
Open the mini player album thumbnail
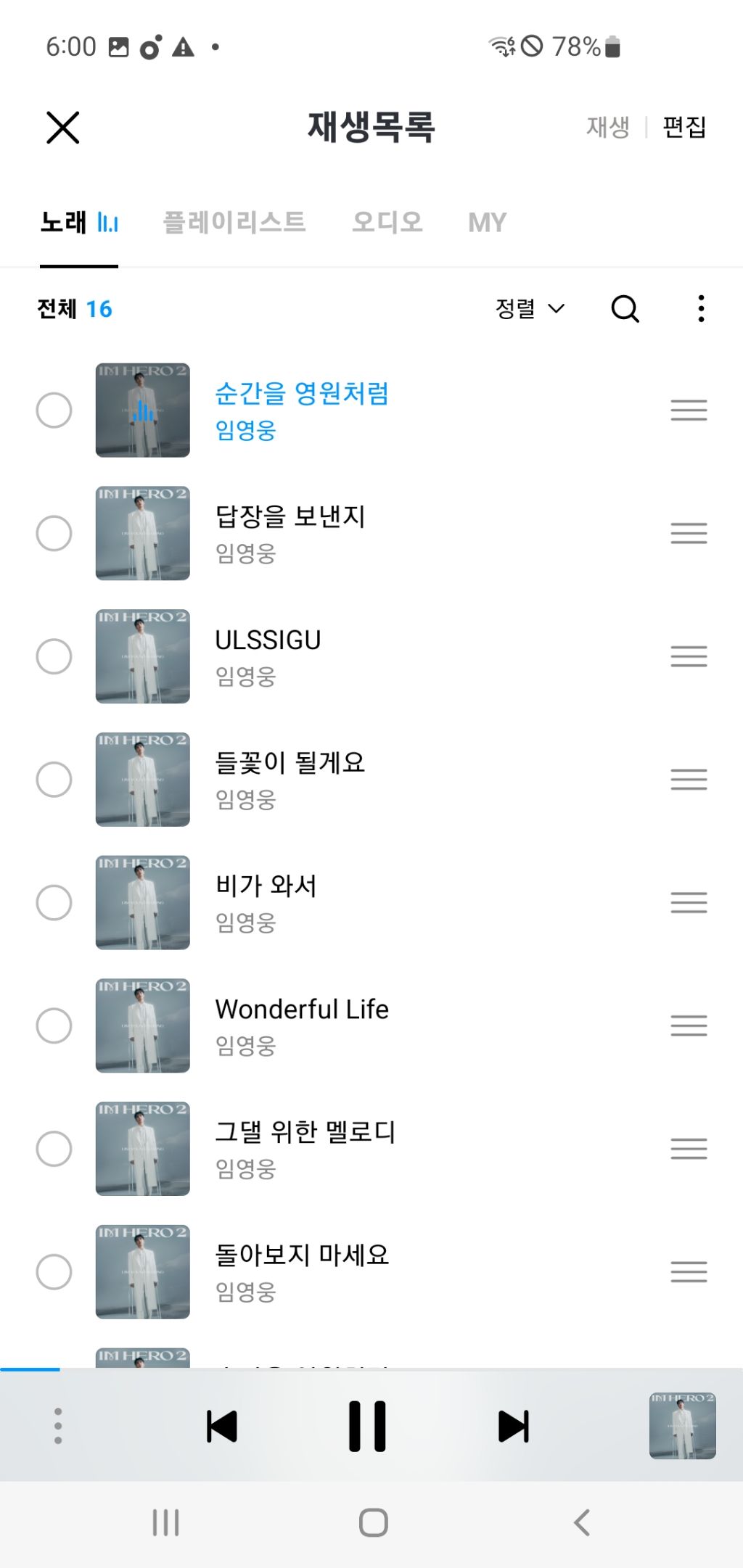pos(682,1426)
